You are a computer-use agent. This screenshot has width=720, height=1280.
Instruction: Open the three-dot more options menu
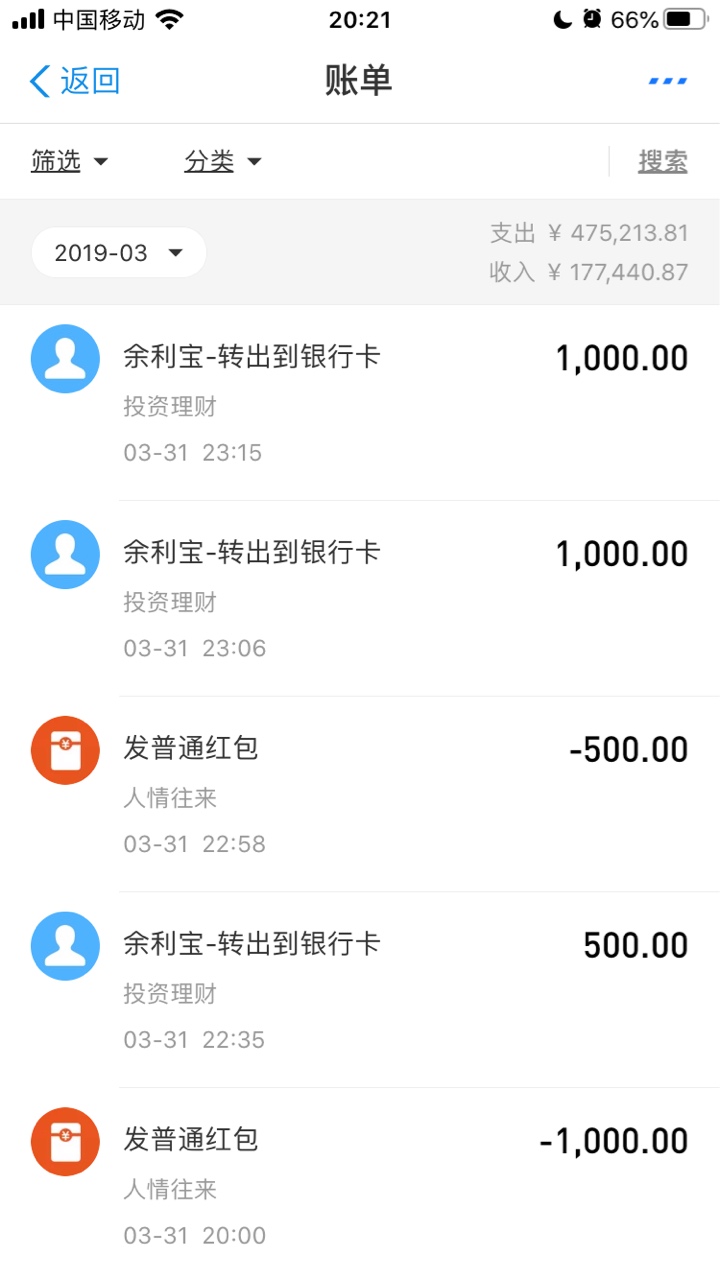point(668,81)
